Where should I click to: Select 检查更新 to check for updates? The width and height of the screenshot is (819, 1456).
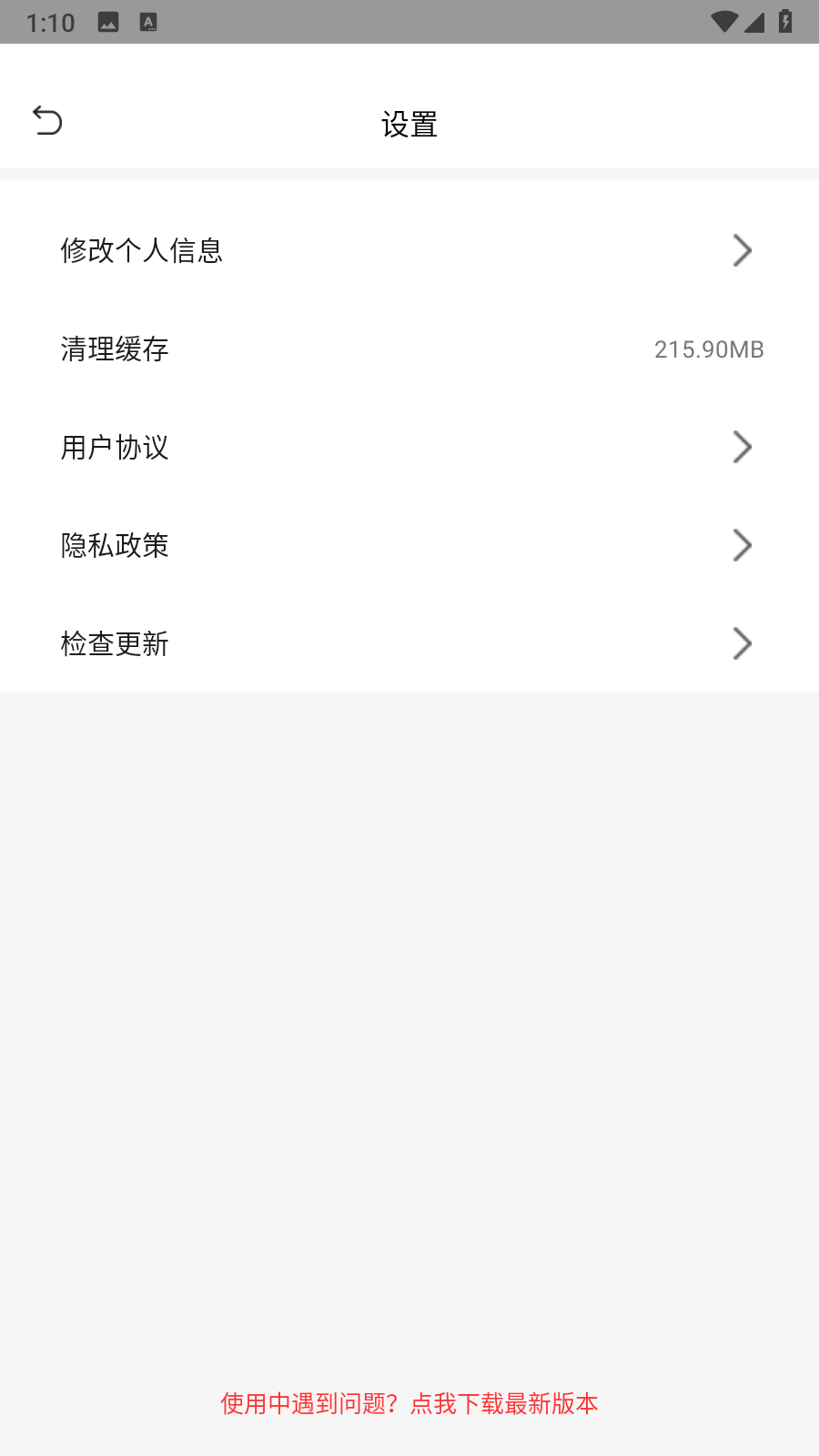tap(409, 643)
